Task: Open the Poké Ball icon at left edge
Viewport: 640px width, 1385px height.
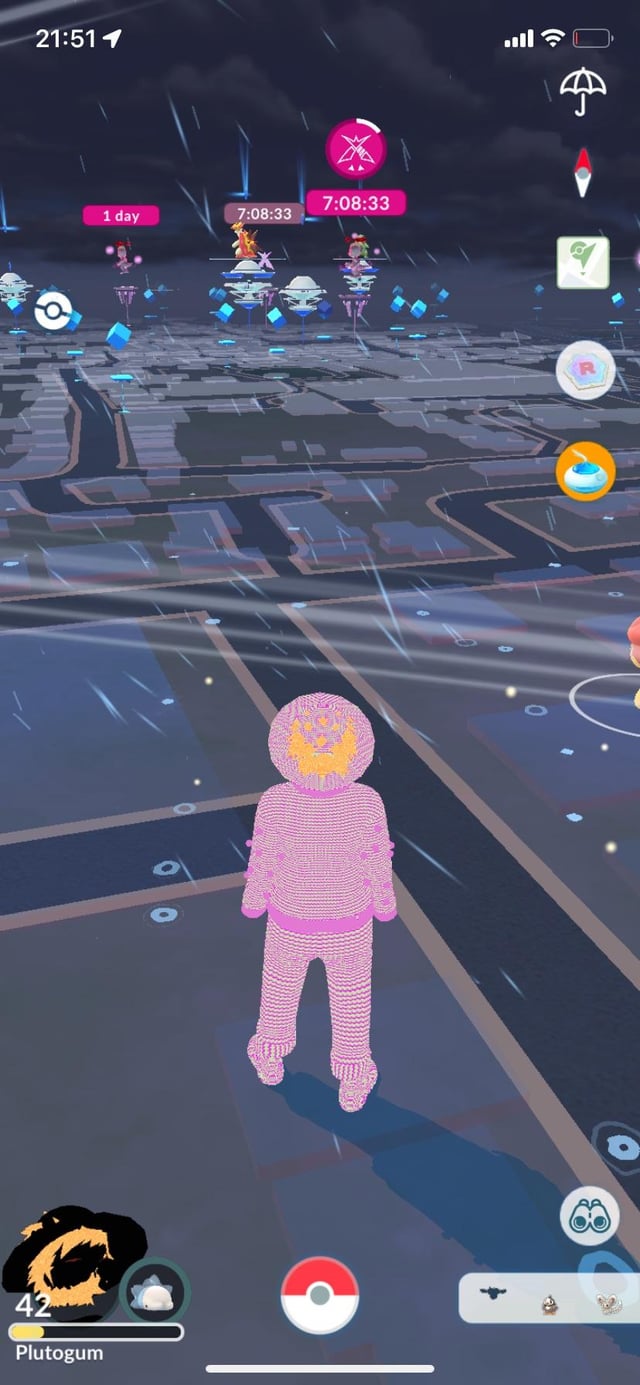Action: point(52,311)
